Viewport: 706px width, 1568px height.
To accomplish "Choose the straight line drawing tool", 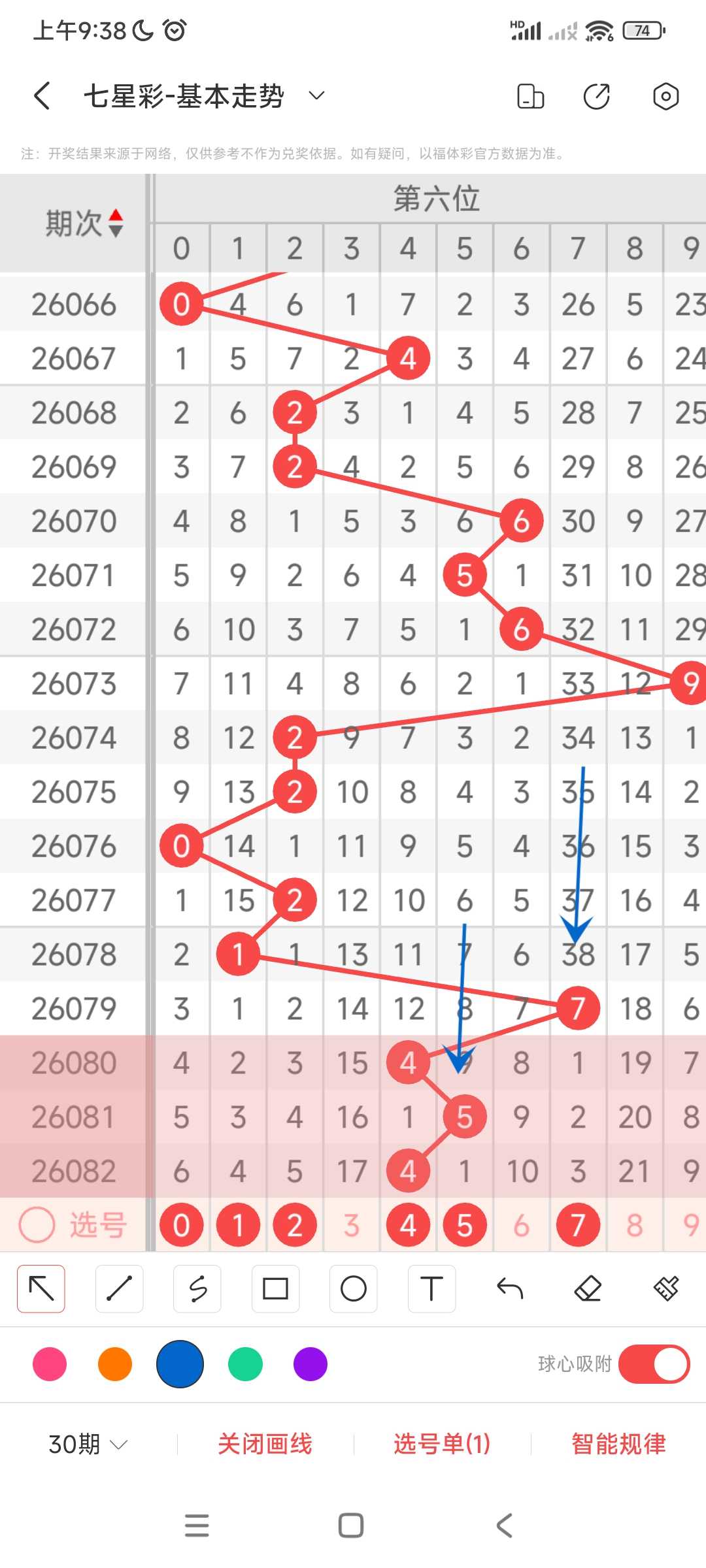I will point(119,1289).
